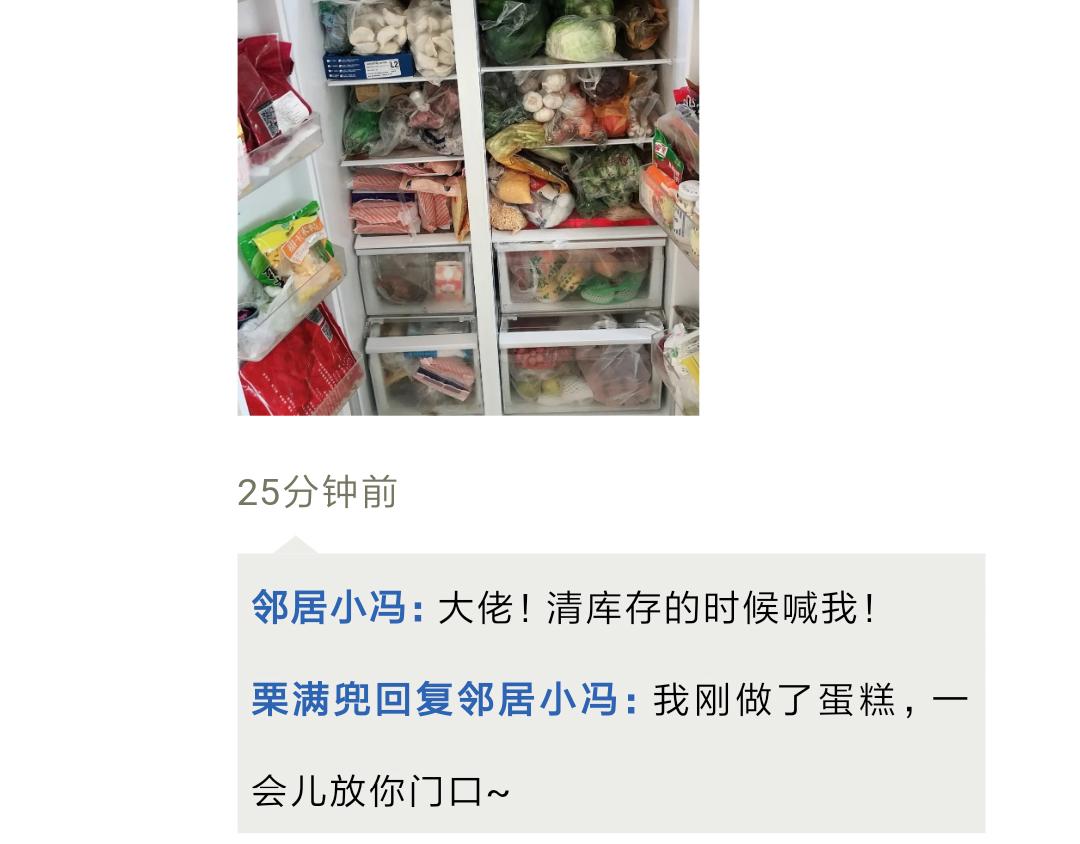Open 邻居小冯's profile from the first comment

(328, 608)
